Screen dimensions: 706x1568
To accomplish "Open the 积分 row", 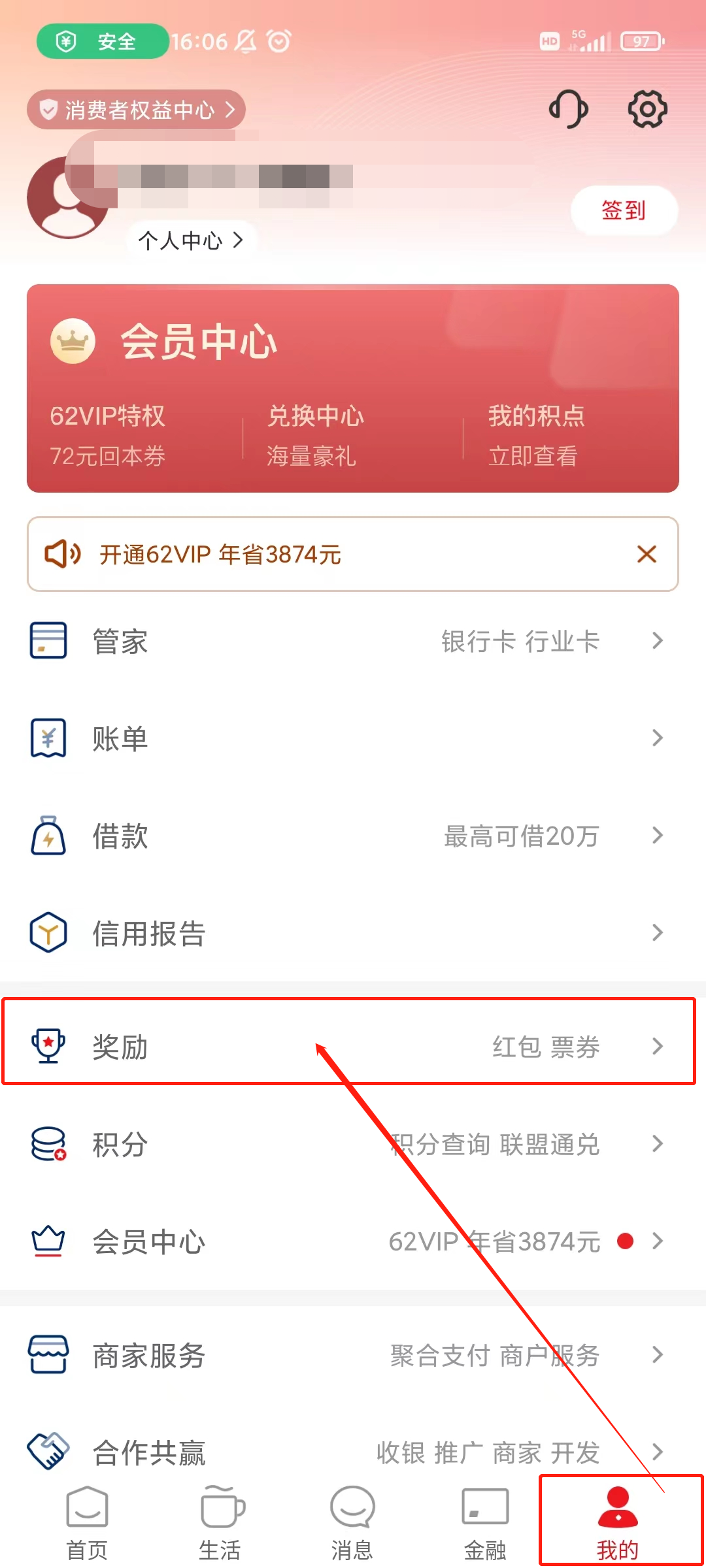I will tap(353, 1144).
